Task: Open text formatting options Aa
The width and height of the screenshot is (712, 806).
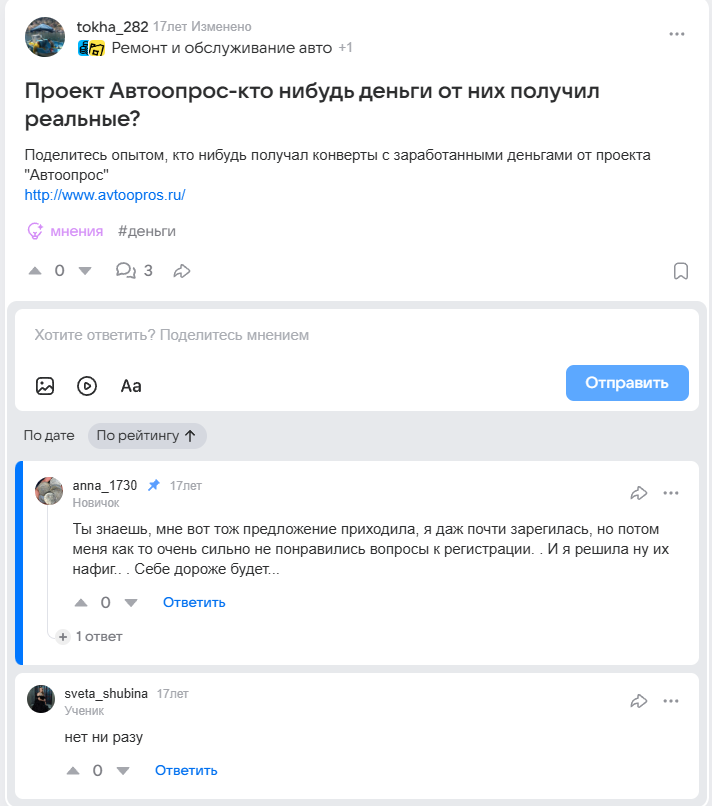Action: (131, 385)
